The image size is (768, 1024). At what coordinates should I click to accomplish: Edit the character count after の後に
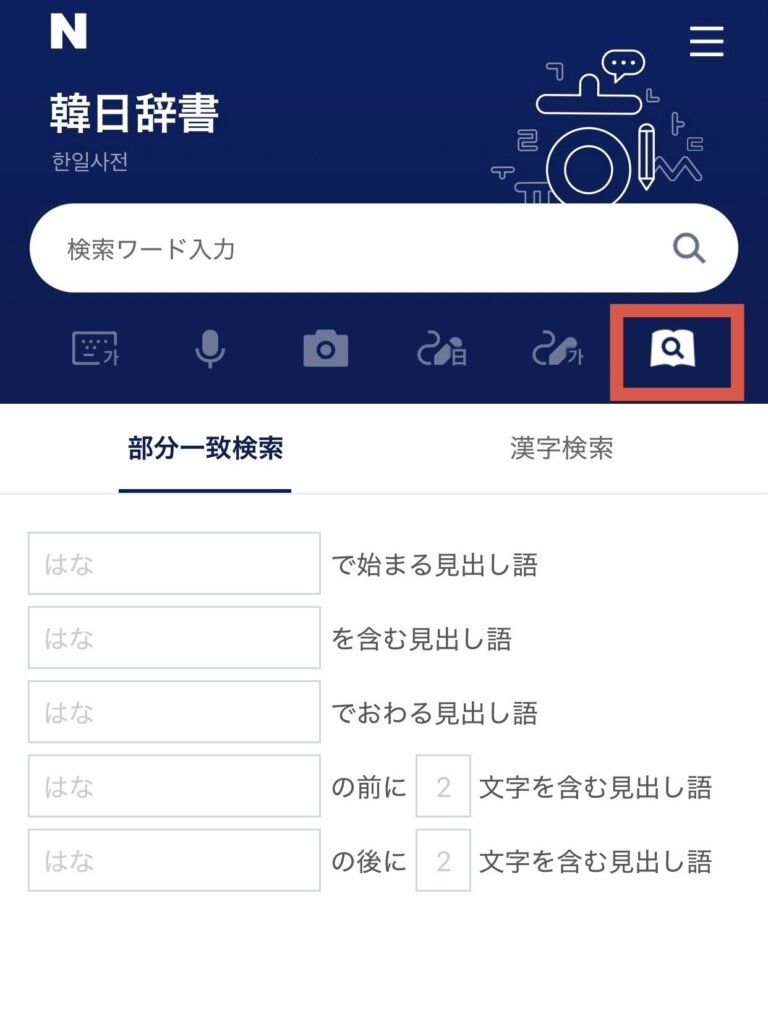click(443, 860)
